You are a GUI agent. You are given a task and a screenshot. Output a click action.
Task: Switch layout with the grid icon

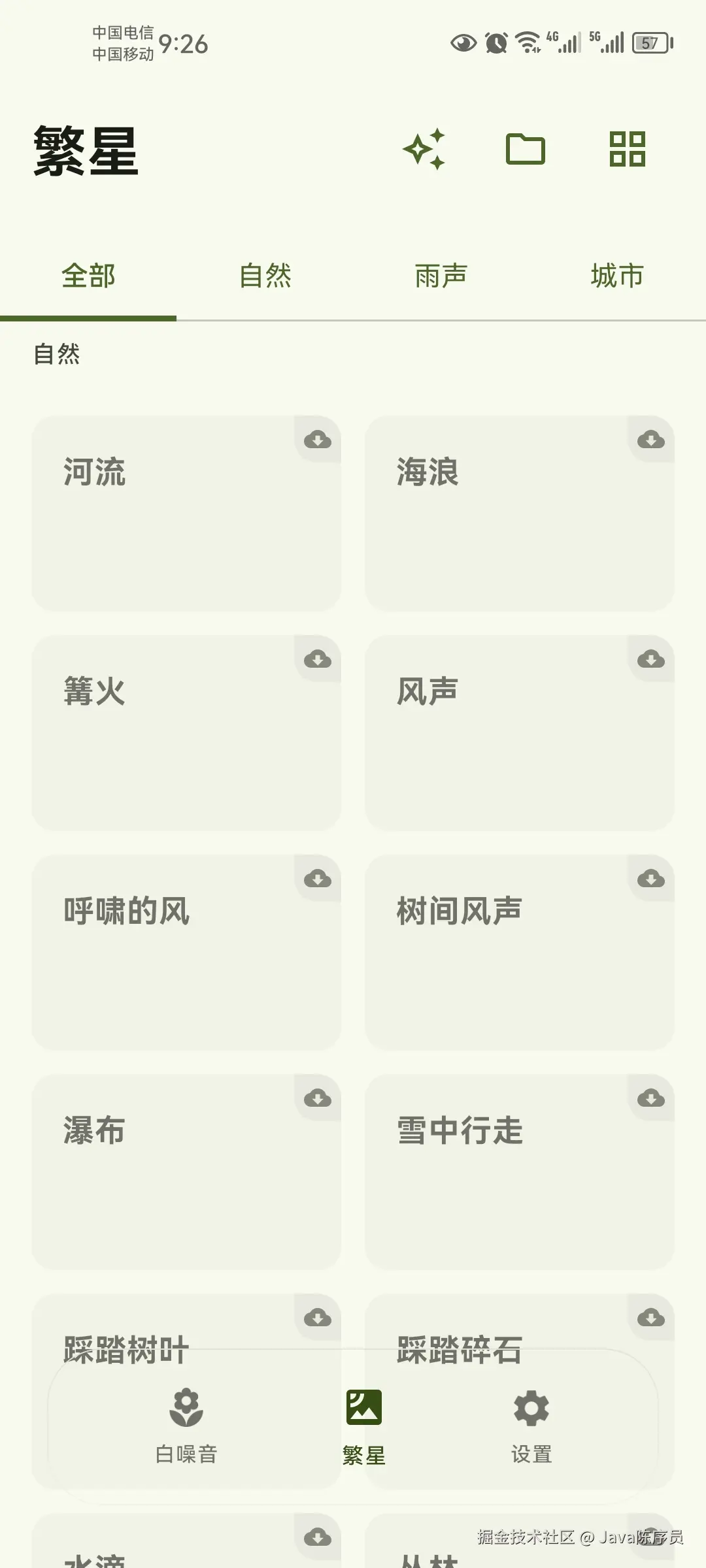point(627,149)
